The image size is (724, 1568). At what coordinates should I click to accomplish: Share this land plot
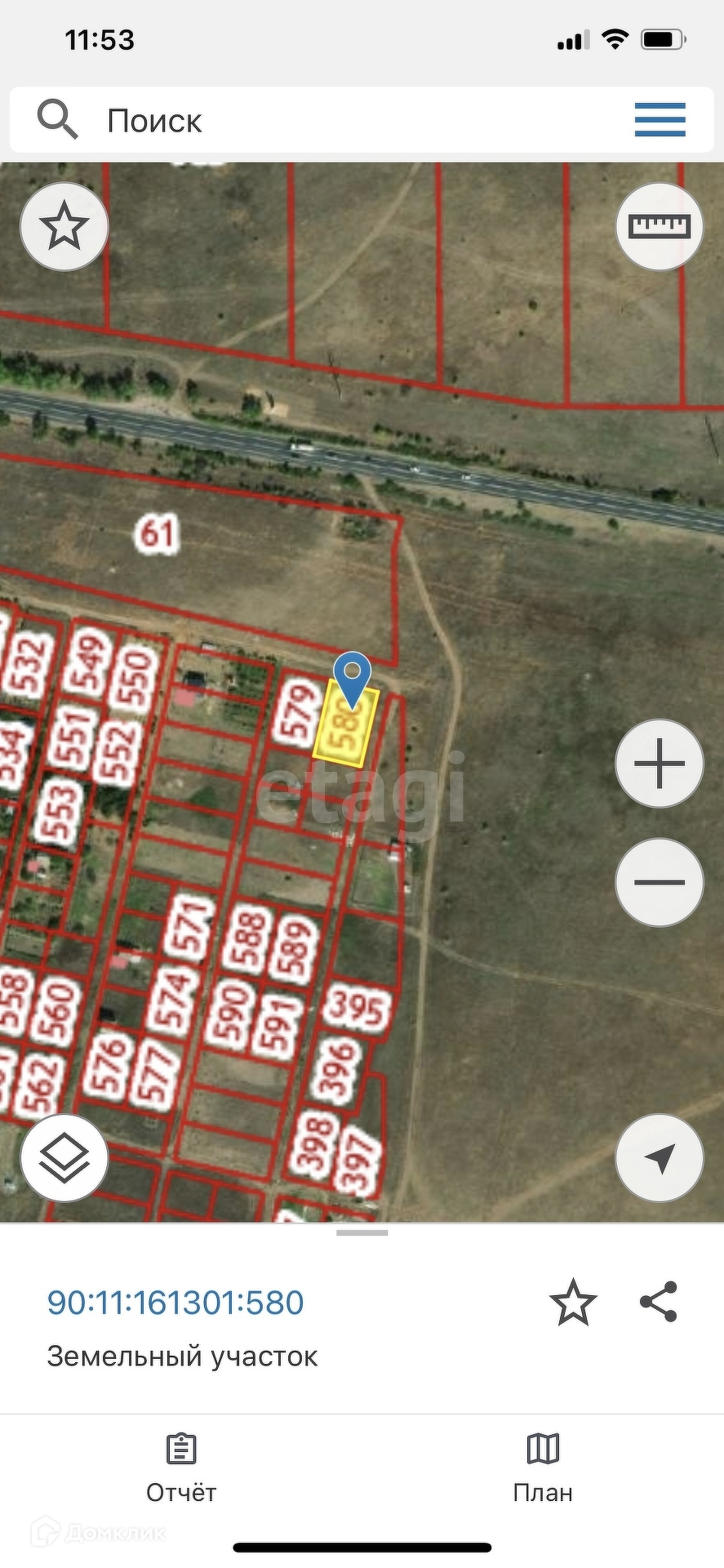[x=658, y=1302]
